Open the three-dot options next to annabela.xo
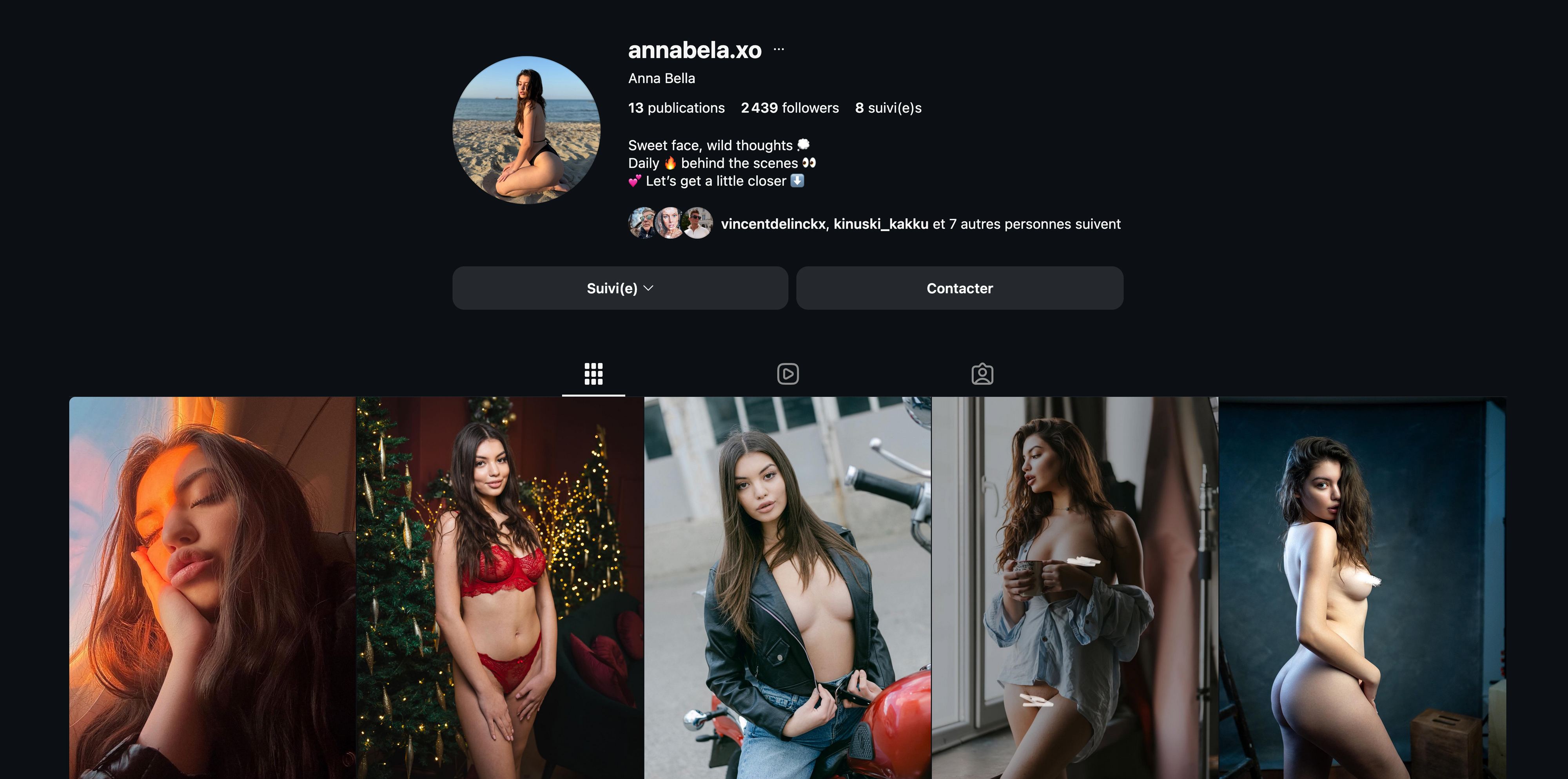 [779, 49]
